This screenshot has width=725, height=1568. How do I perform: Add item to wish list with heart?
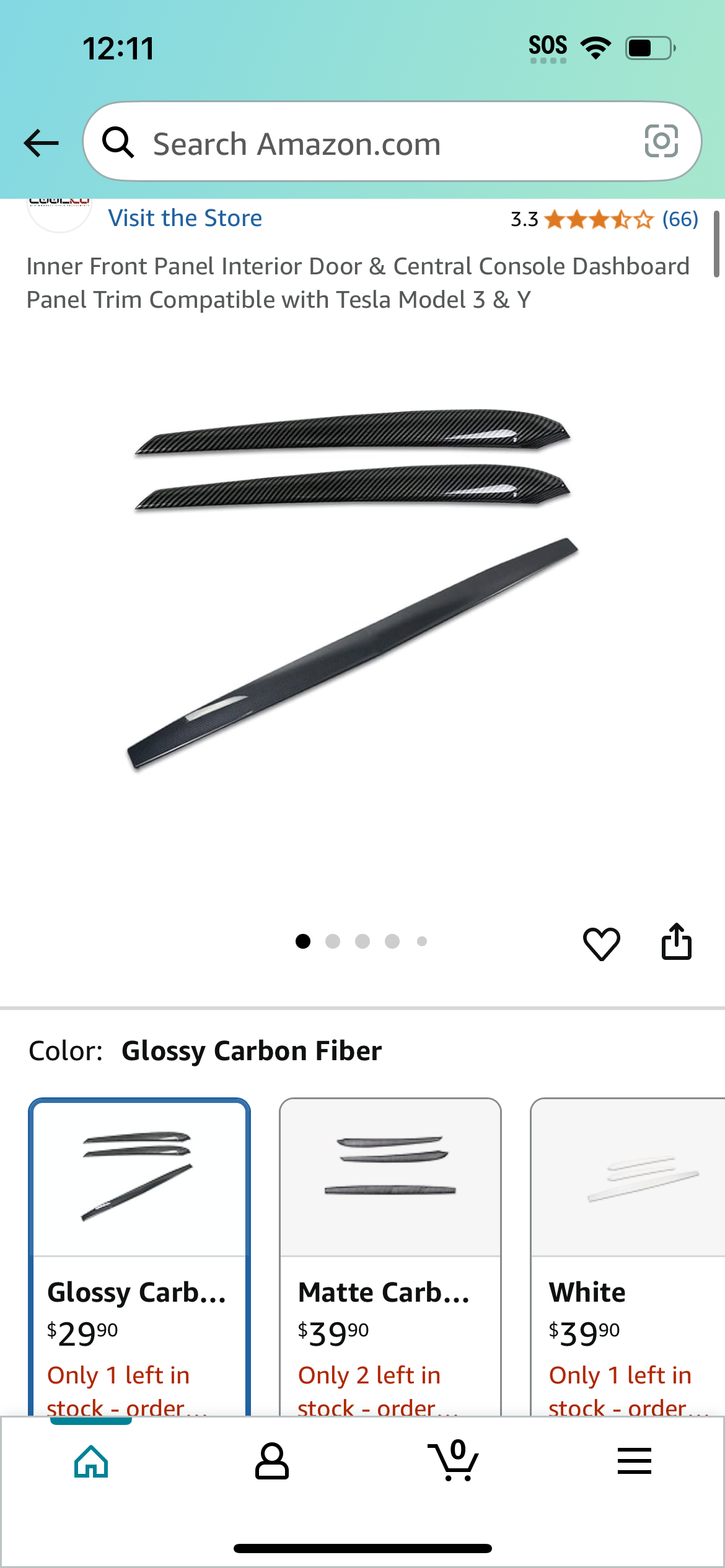click(x=601, y=943)
